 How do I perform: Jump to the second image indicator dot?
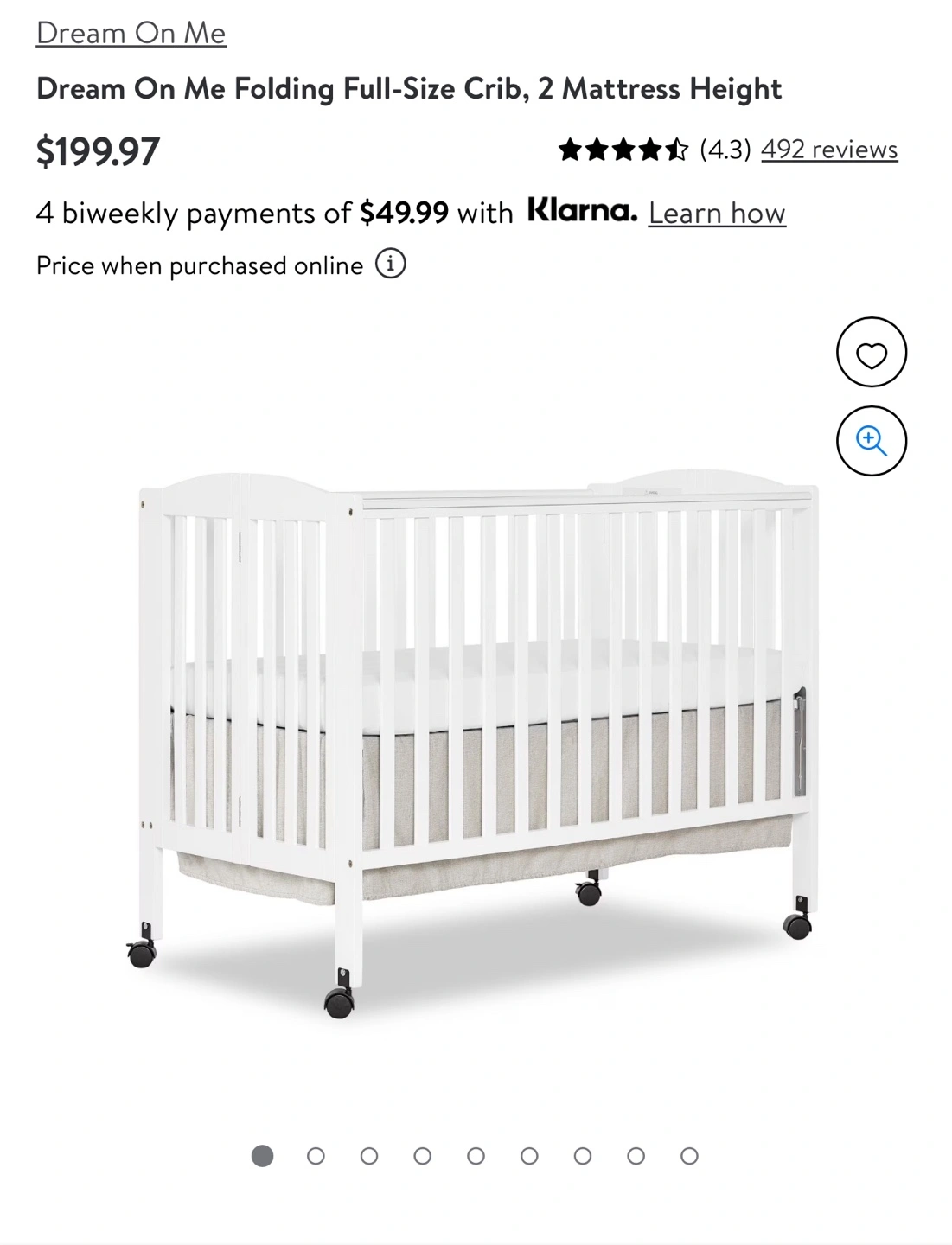point(316,1156)
